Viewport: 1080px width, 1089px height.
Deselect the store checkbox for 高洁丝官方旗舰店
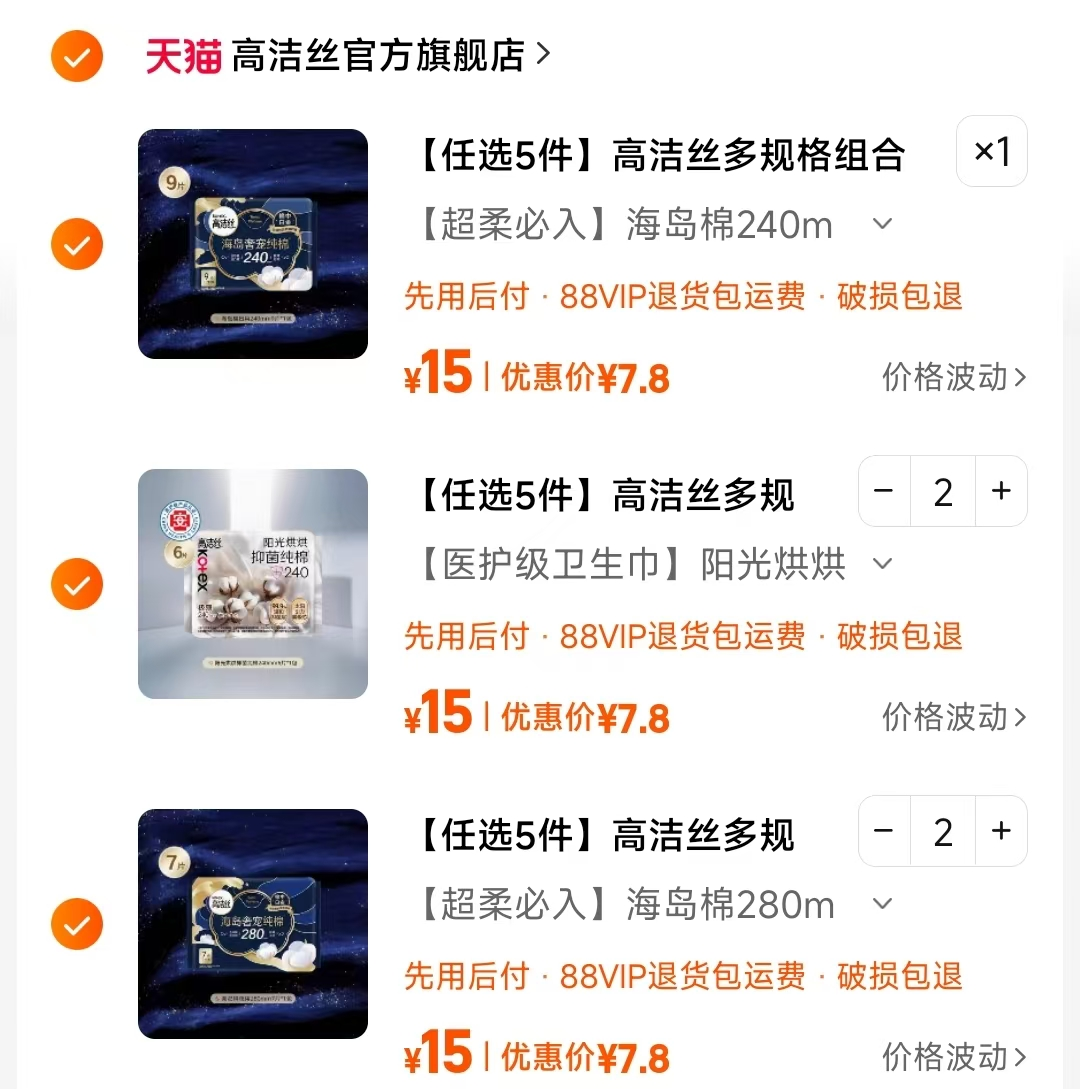[77, 55]
